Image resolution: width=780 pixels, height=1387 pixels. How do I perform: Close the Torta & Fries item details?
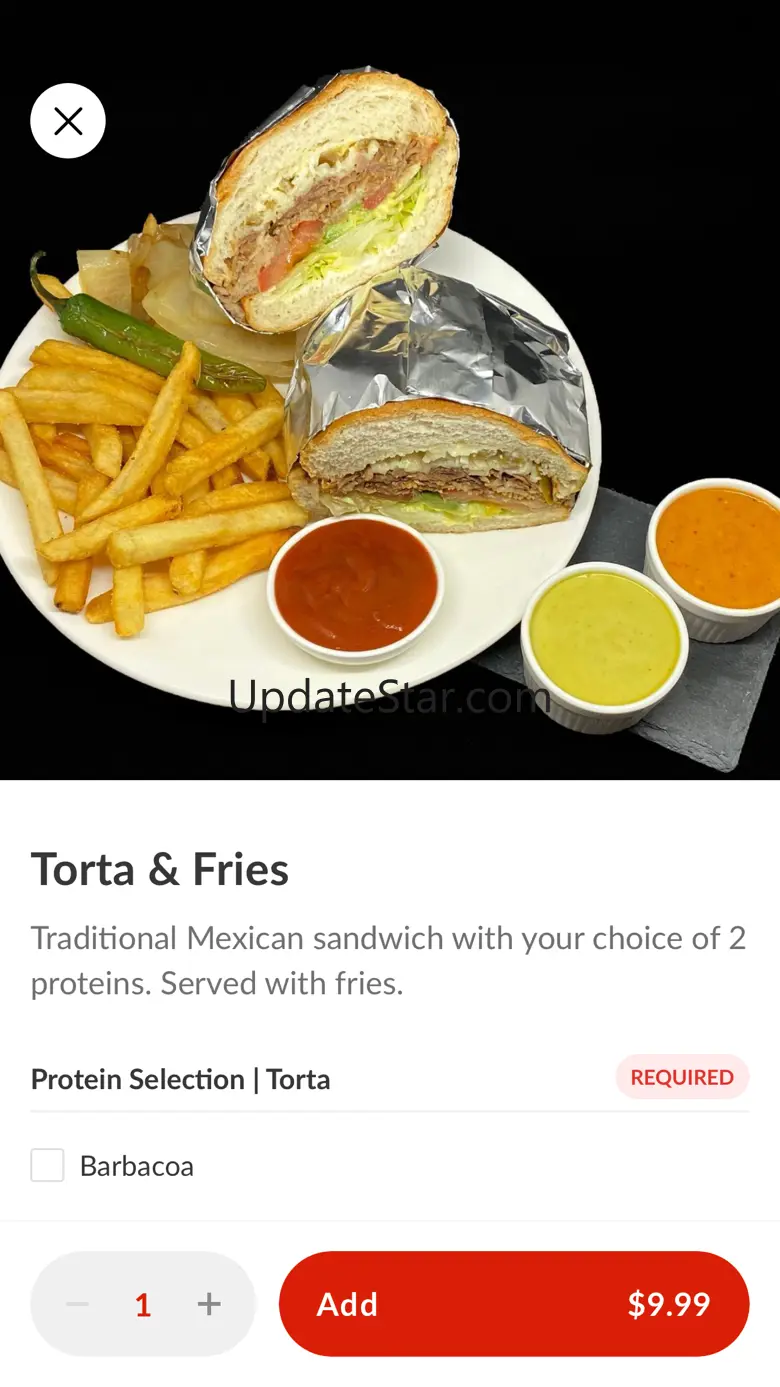click(x=68, y=121)
